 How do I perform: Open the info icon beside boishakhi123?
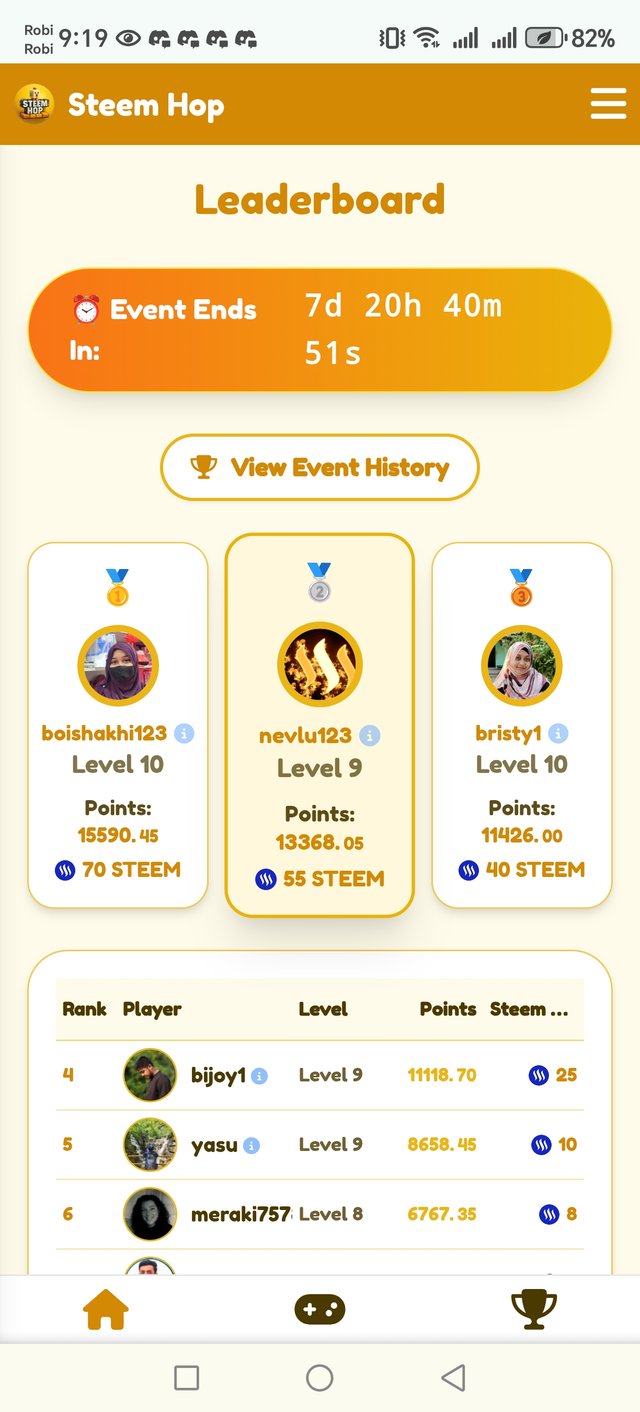[x=184, y=733]
